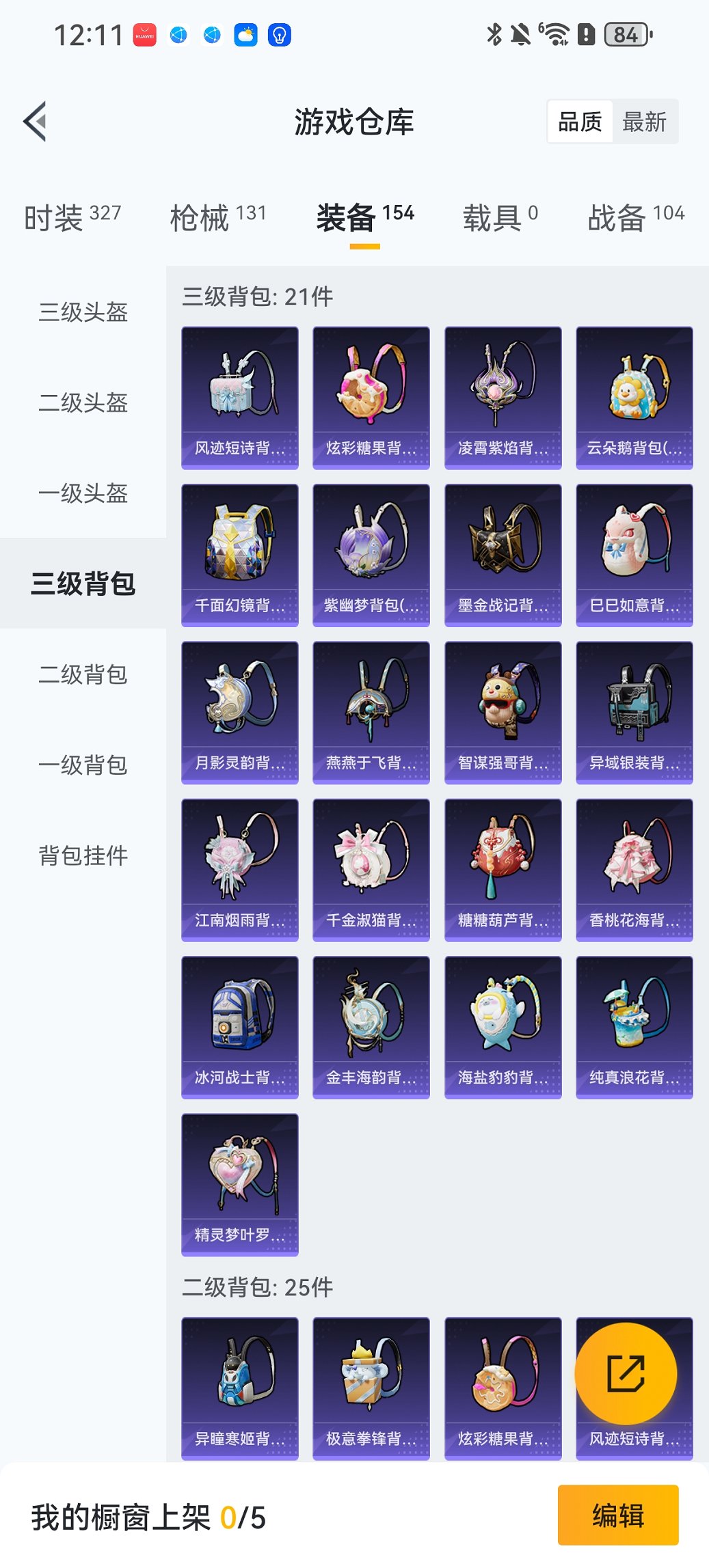This screenshot has height=1568, width=709.
Task: Switch to the 战备 tab
Action: (635, 218)
